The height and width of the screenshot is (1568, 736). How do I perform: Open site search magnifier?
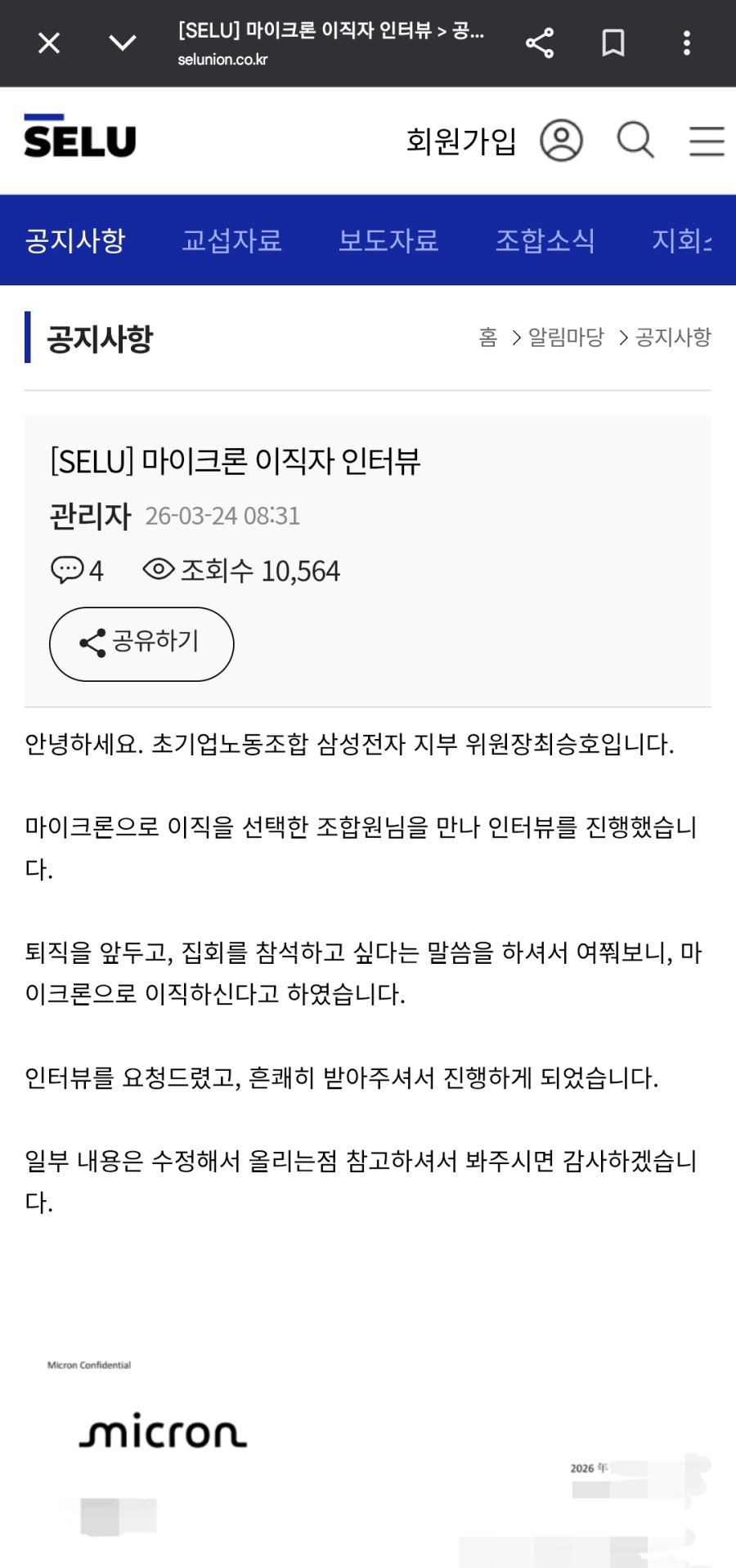point(635,141)
